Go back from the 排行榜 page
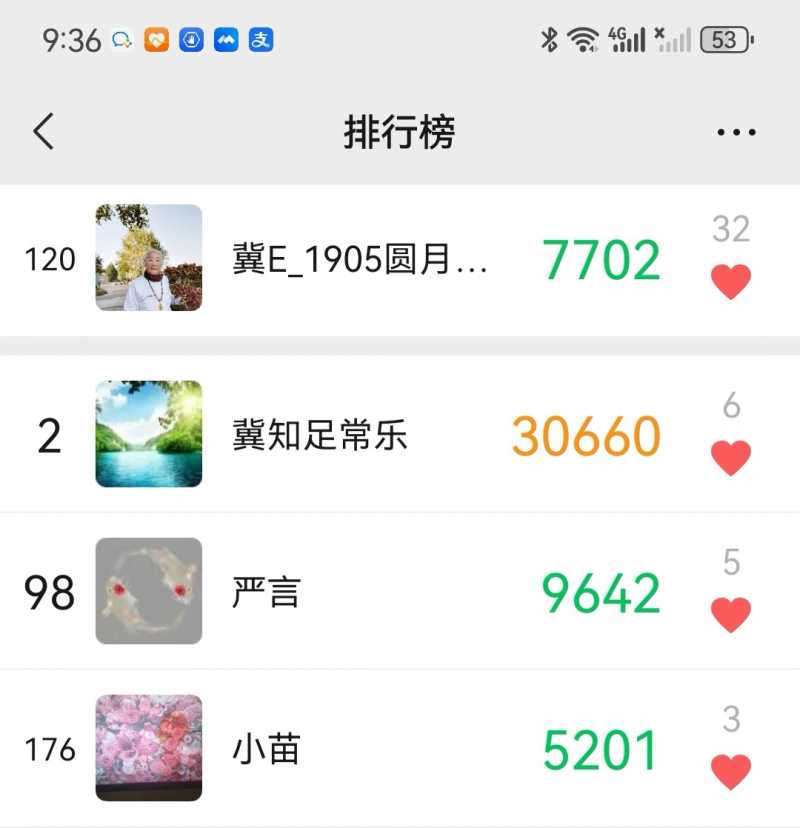The width and height of the screenshot is (800, 828). tap(43, 131)
